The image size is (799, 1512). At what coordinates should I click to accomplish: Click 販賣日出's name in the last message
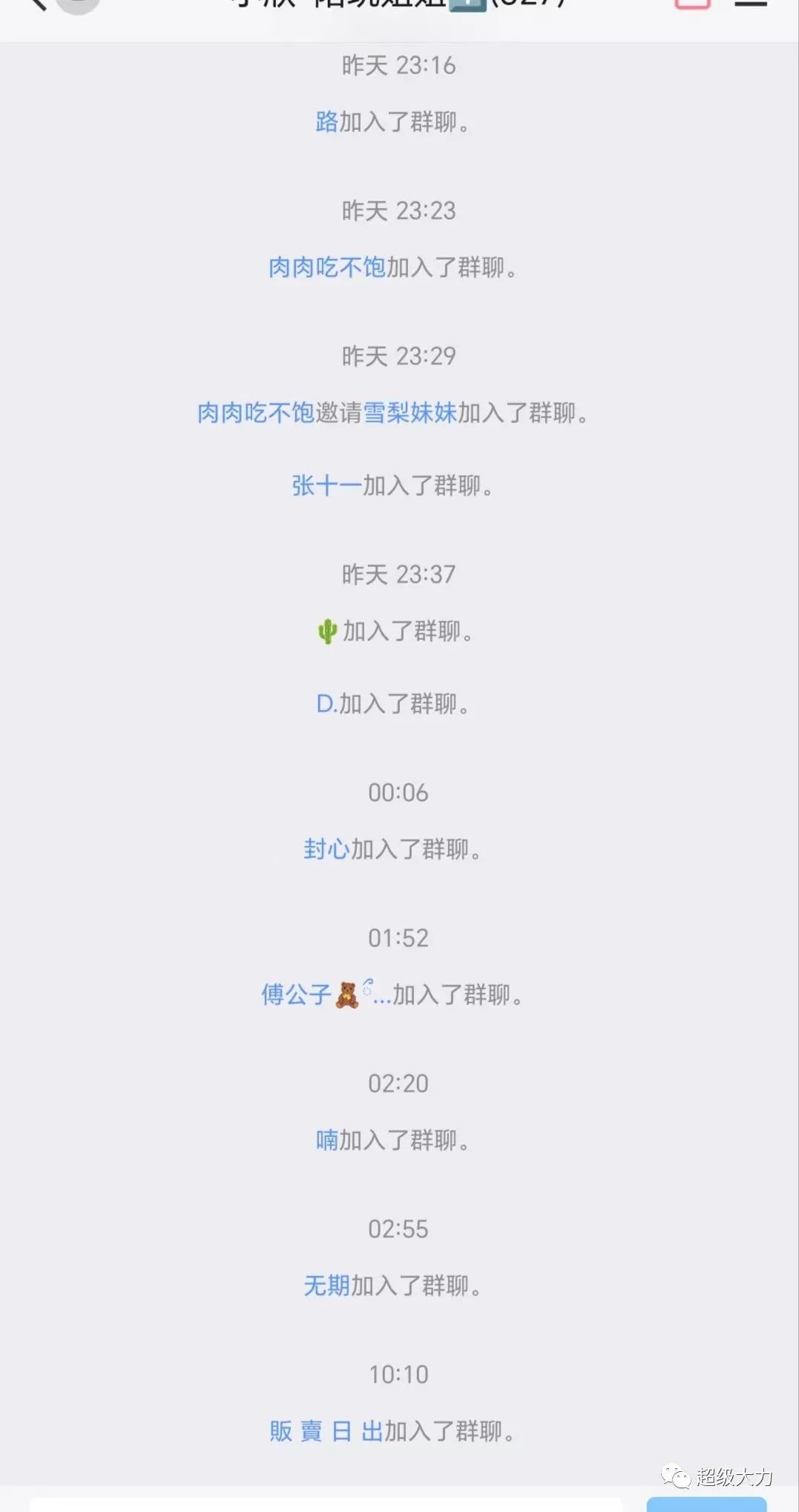[327, 1430]
